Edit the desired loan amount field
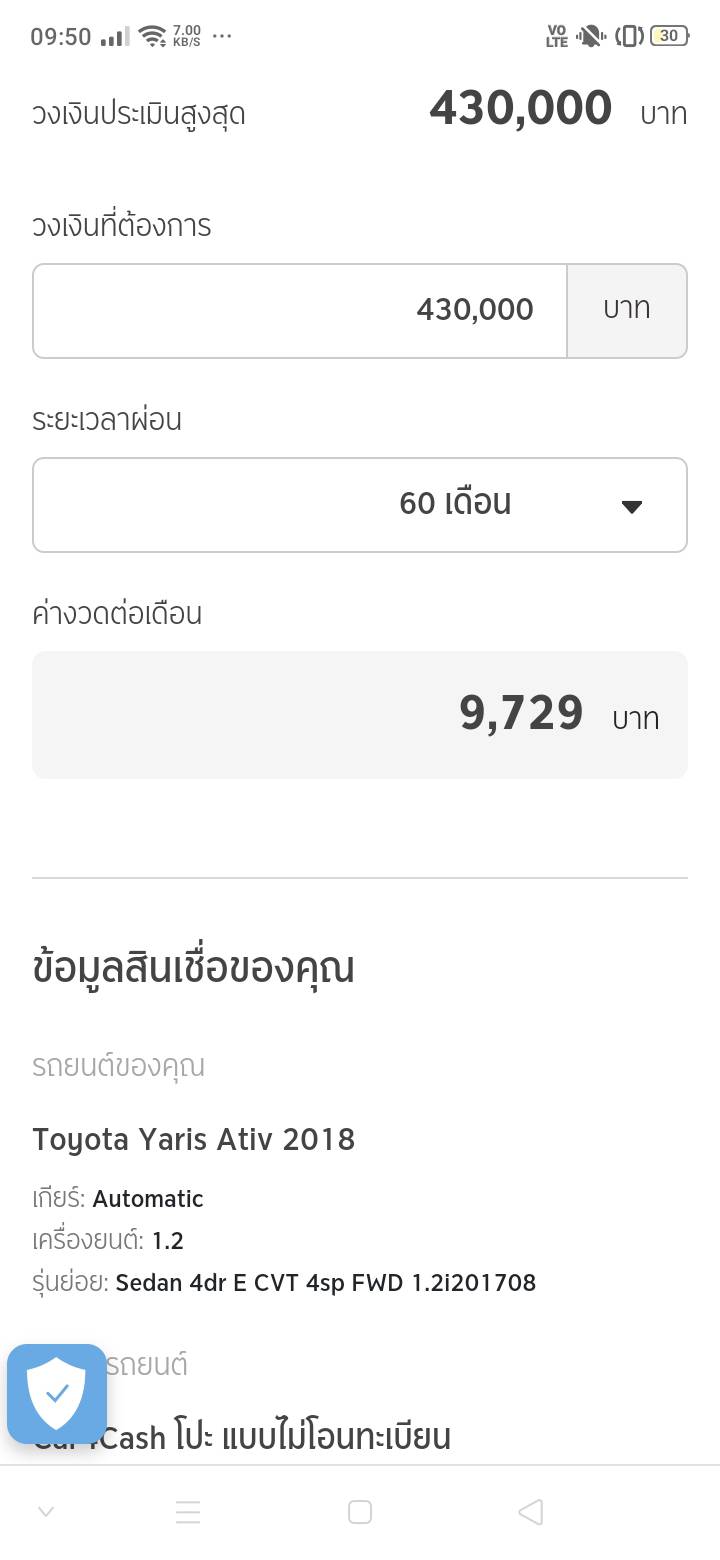 pos(300,311)
